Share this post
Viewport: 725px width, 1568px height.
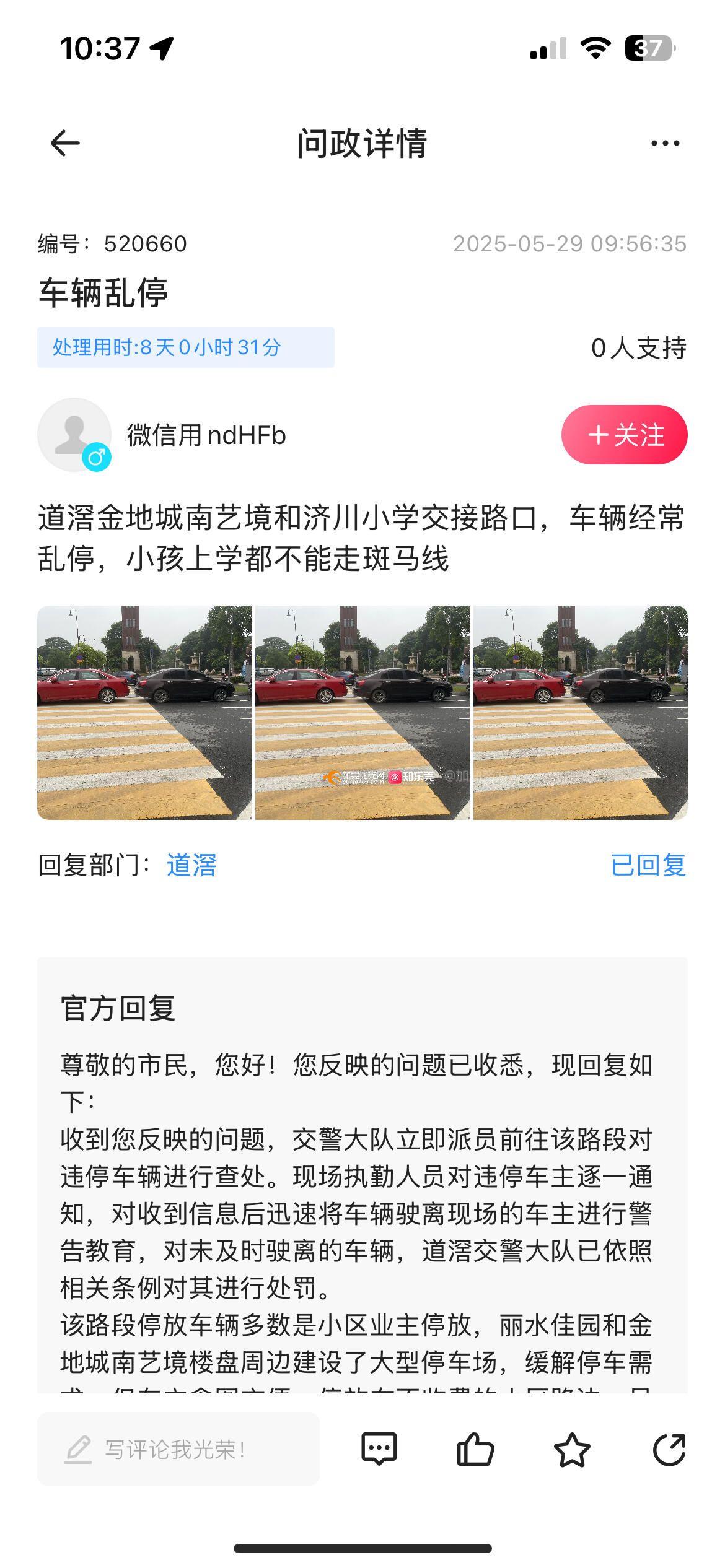coord(669,1449)
